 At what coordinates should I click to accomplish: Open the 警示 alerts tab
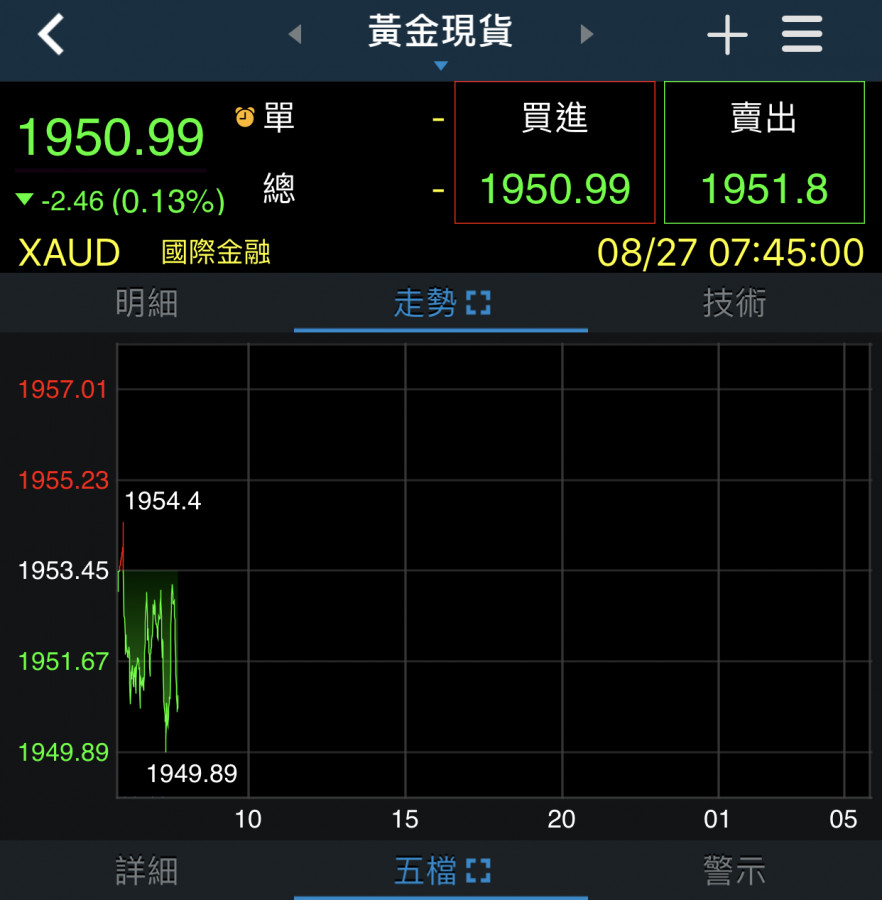point(735,870)
